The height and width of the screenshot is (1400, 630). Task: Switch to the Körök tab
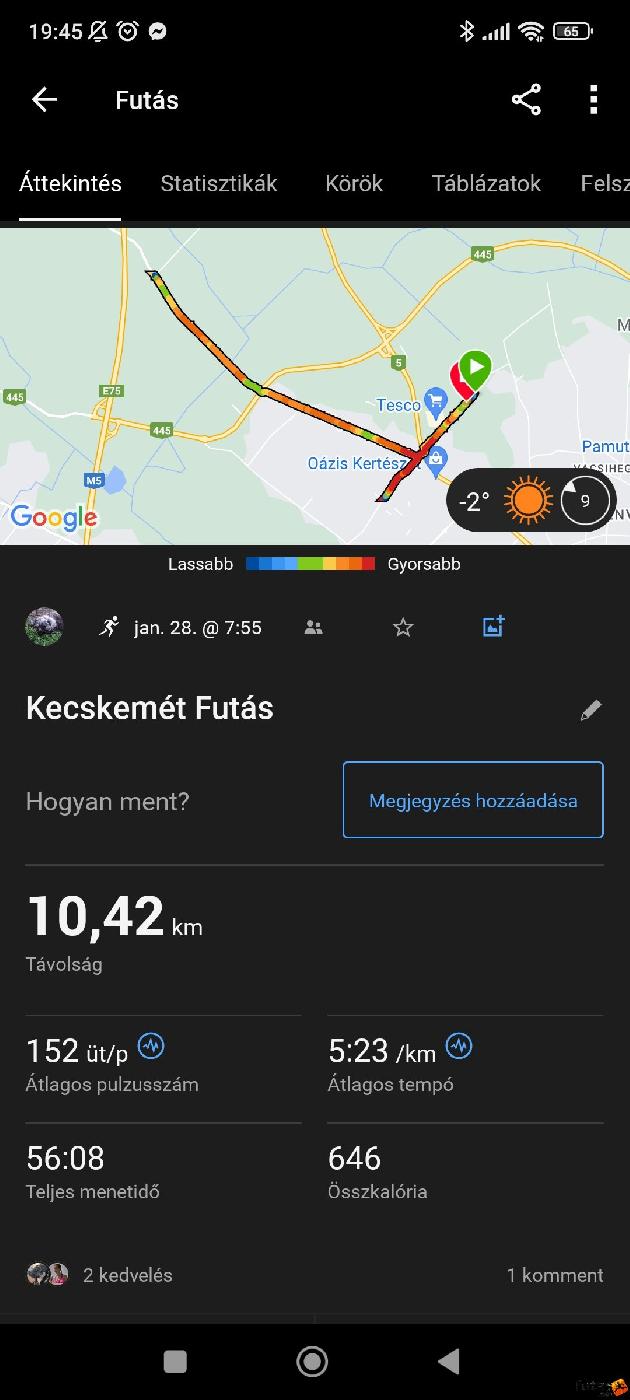[354, 183]
